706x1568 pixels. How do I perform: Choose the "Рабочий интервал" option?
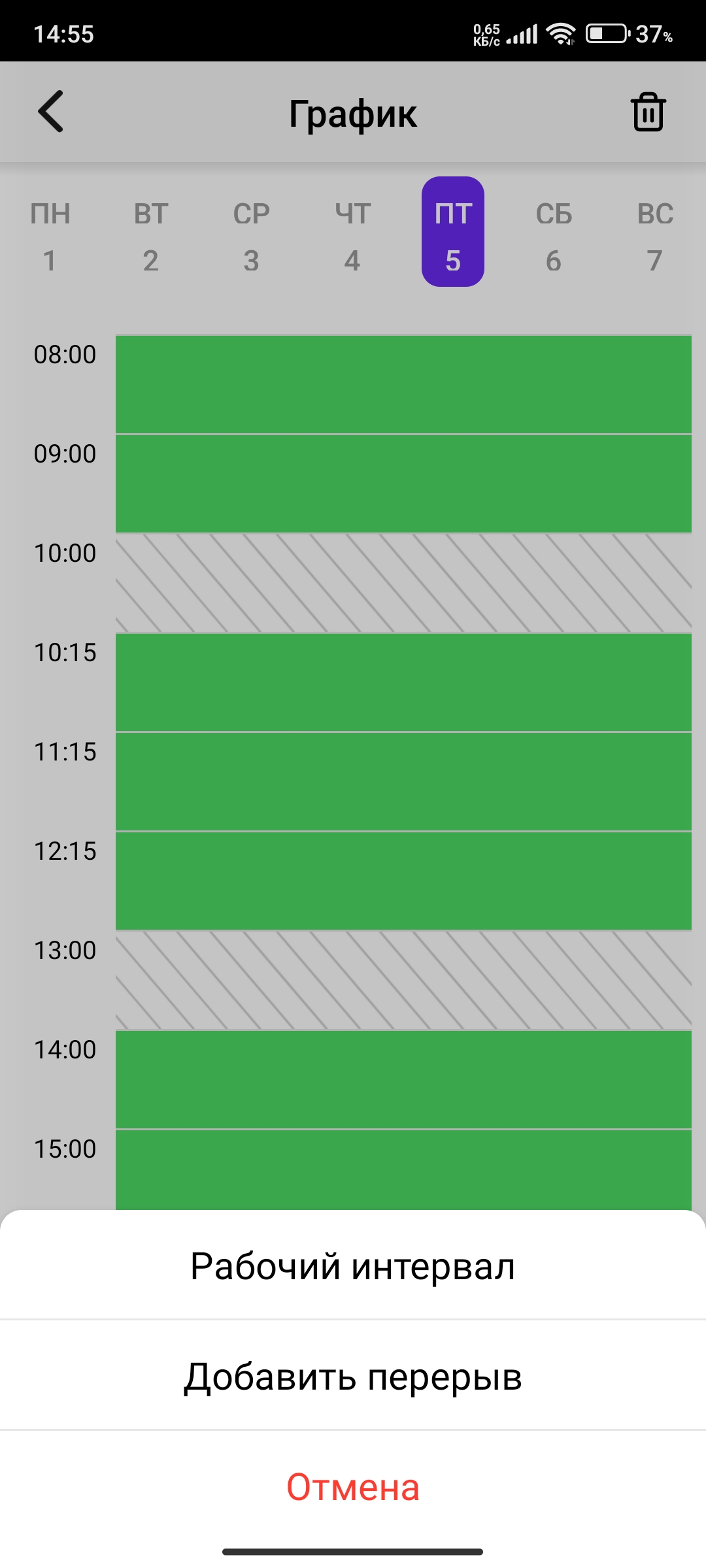tap(353, 1266)
